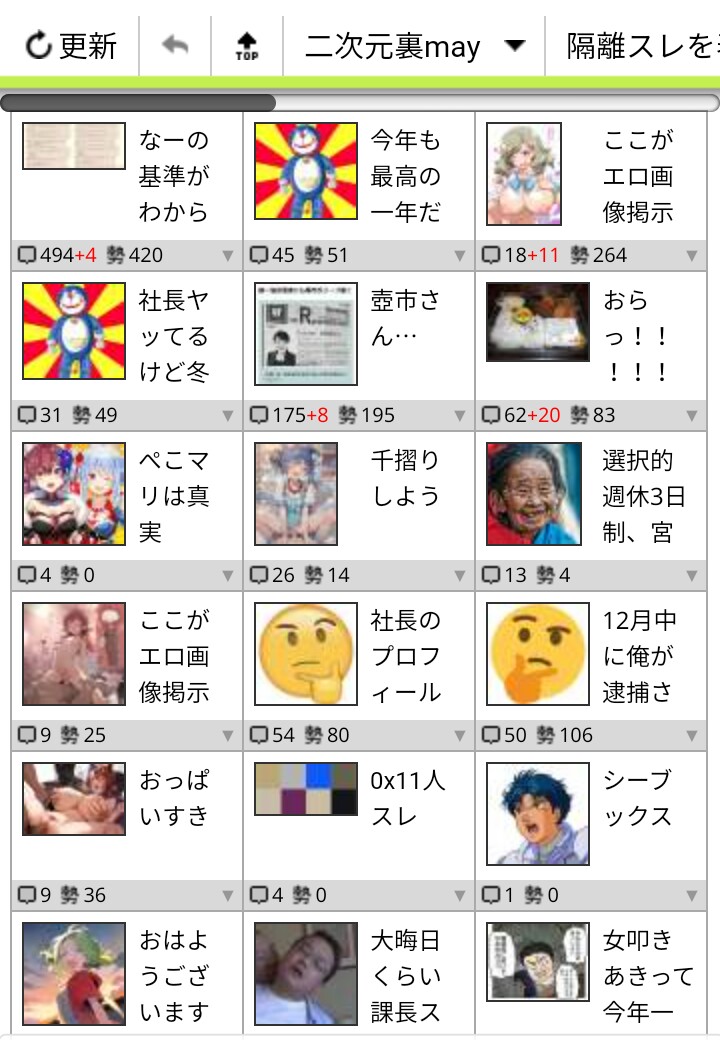720x1040 pixels.
Task: Open the thread 社長のプロフィール
Action: 359,655
